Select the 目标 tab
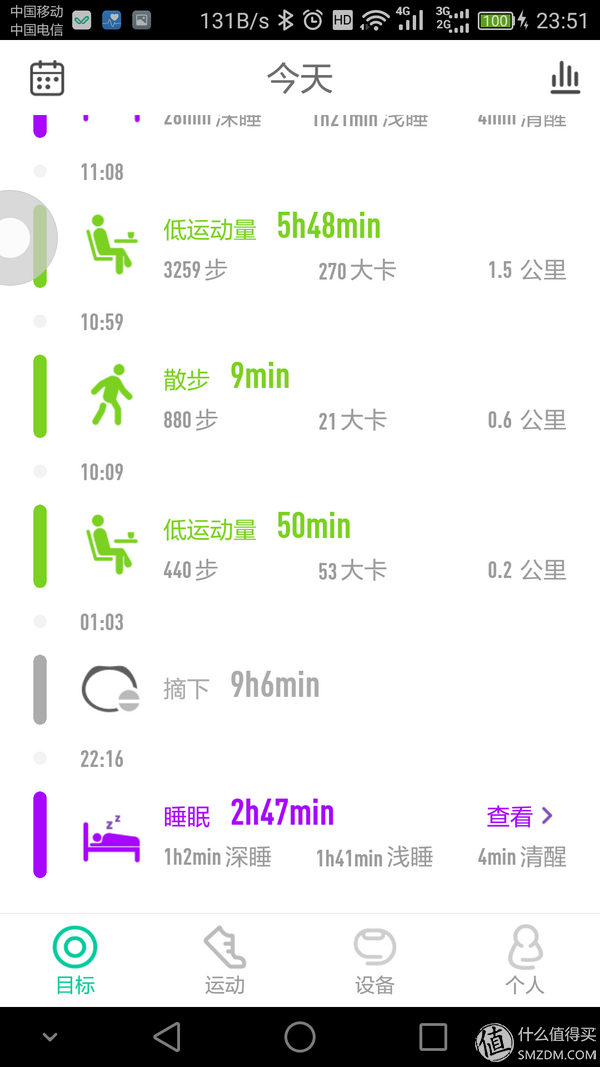Screen dimensions: 600x1067 [x=75, y=959]
